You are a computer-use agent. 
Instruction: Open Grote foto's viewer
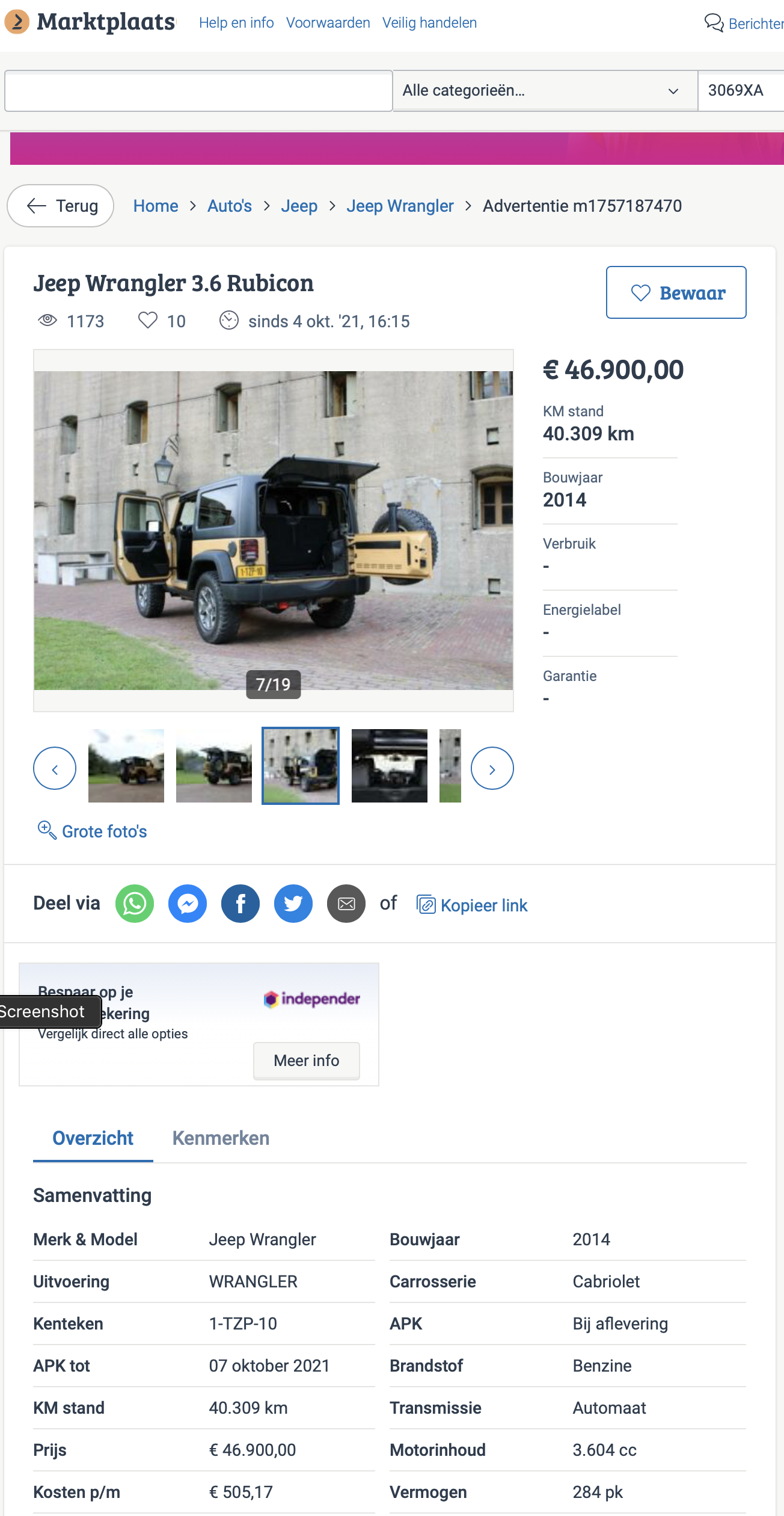pos(93,831)
